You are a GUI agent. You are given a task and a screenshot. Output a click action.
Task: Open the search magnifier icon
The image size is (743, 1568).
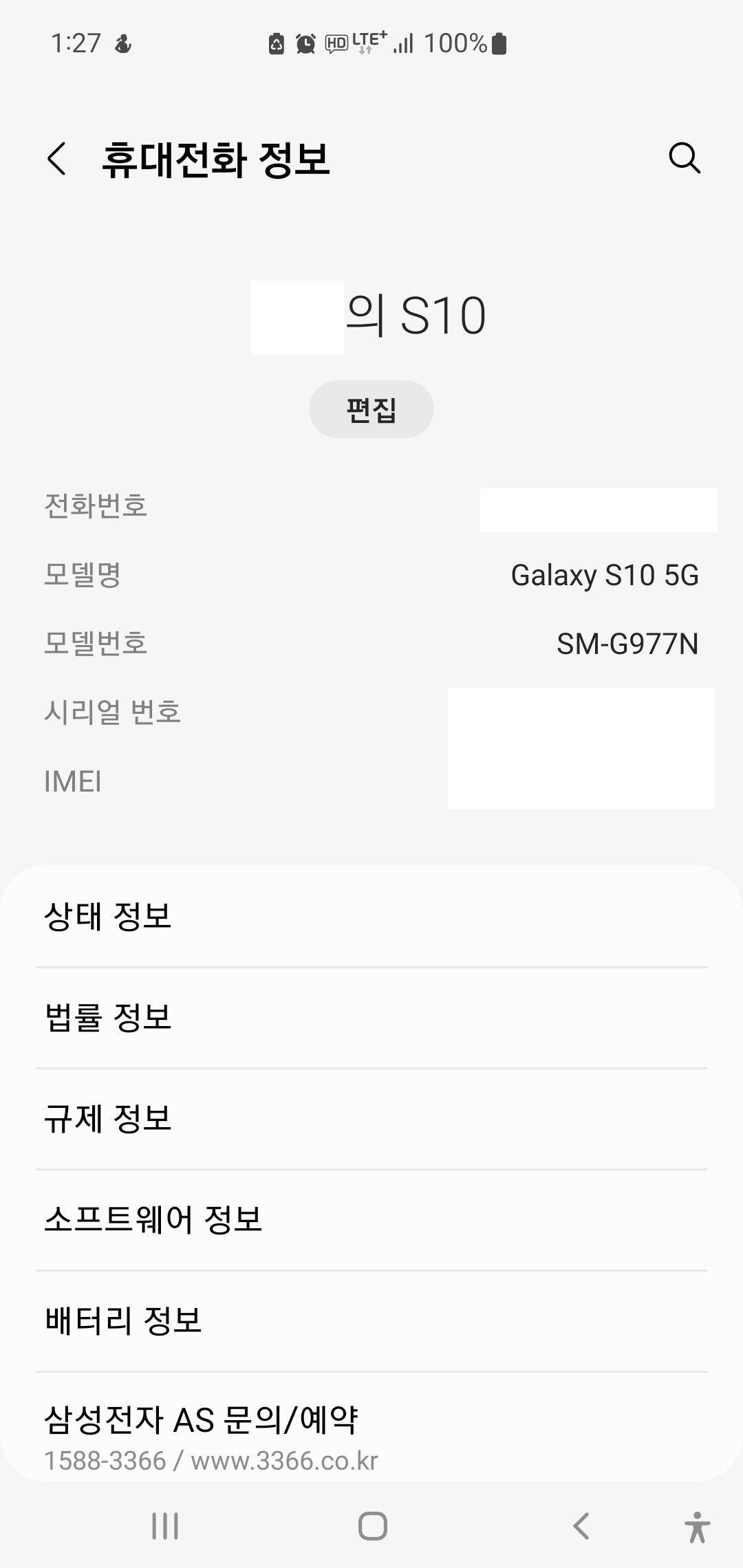[685, 158]
